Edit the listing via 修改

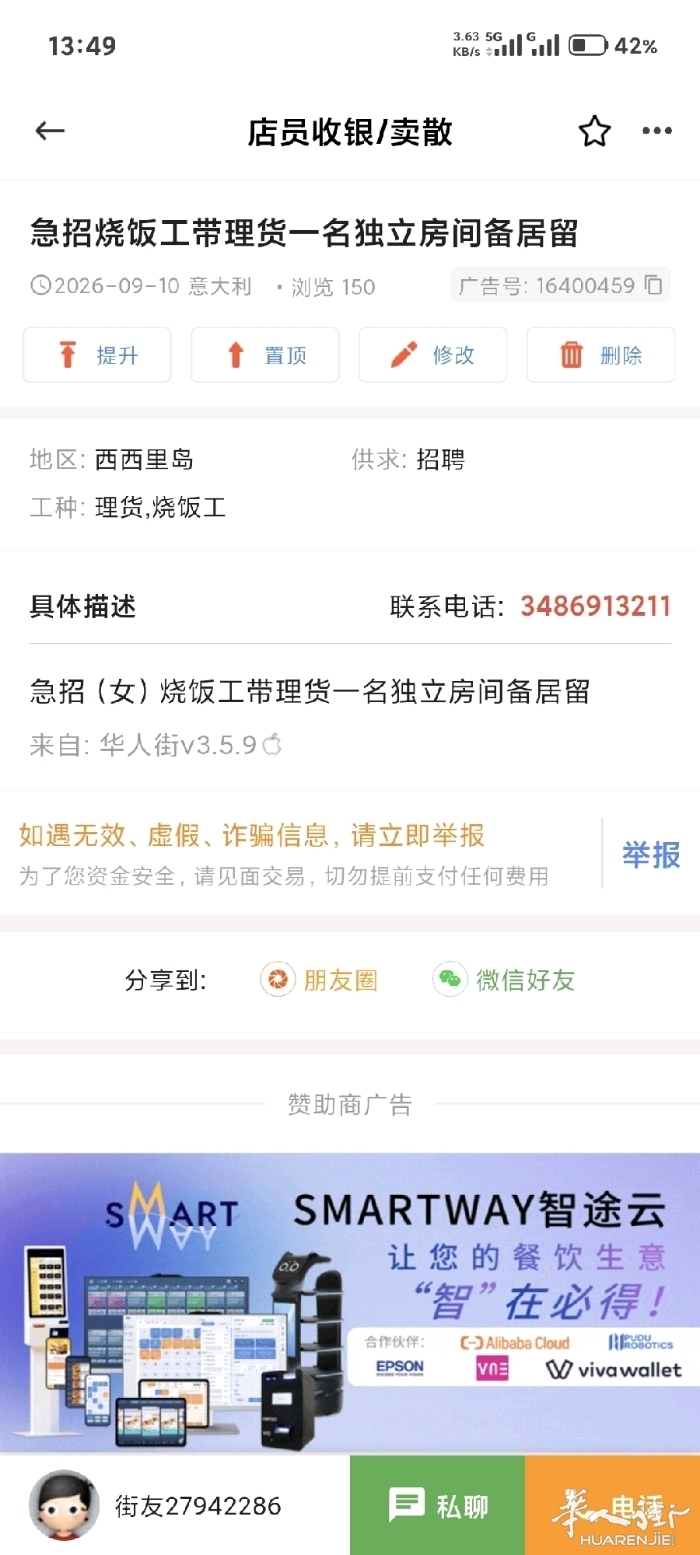433,355
